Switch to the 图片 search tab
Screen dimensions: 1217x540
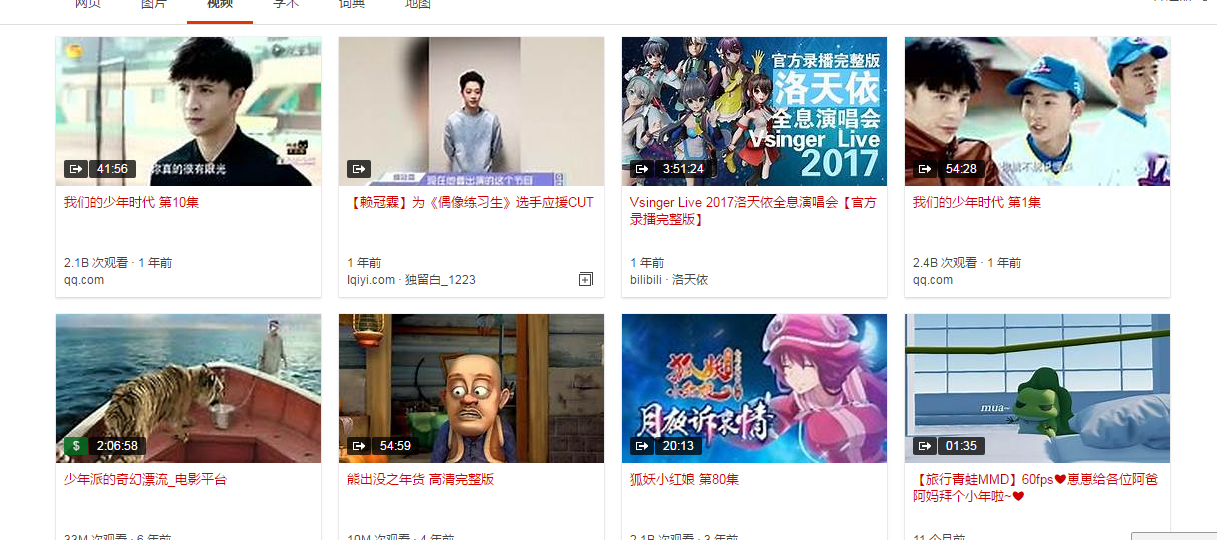pyautogui.click(x=153, y=5)
